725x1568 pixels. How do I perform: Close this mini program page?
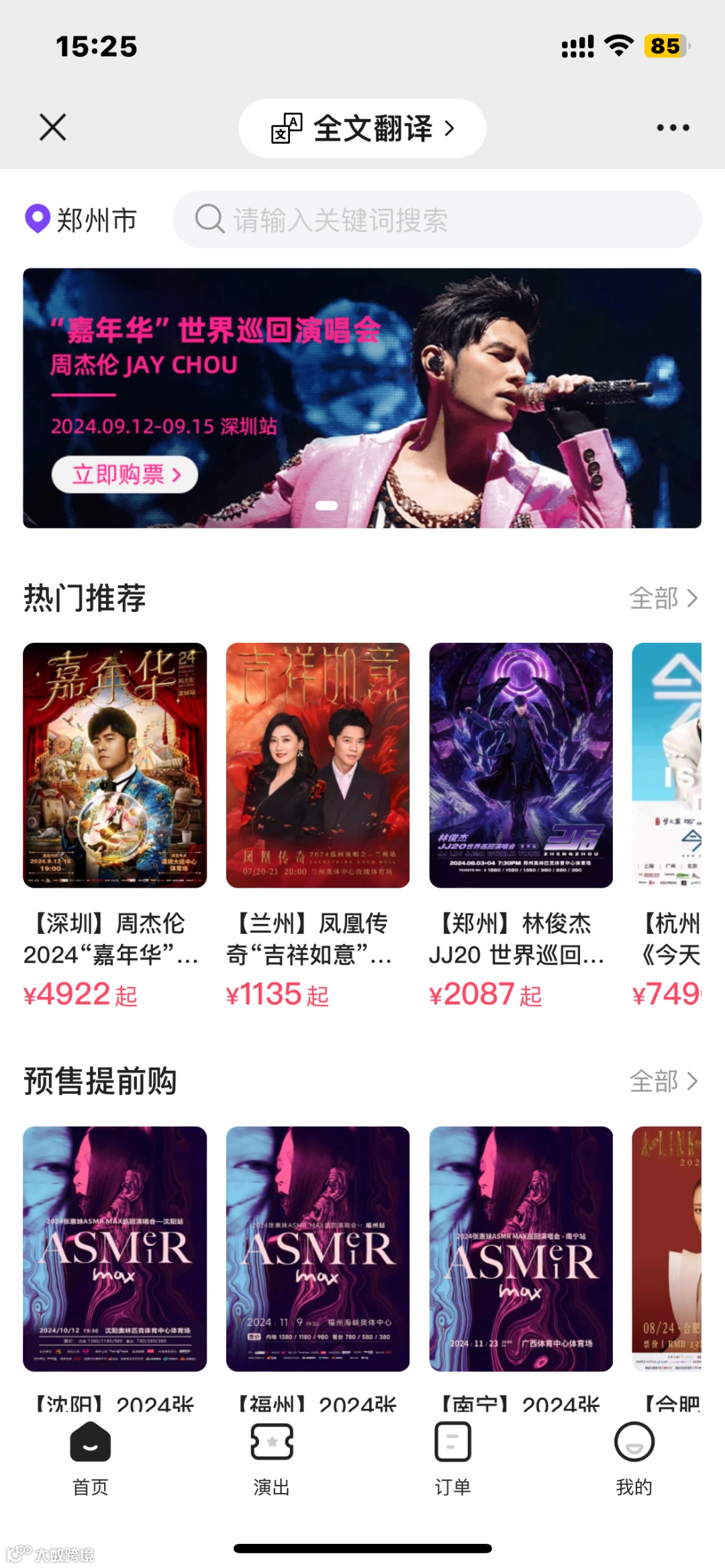click(x=52, y=127)
